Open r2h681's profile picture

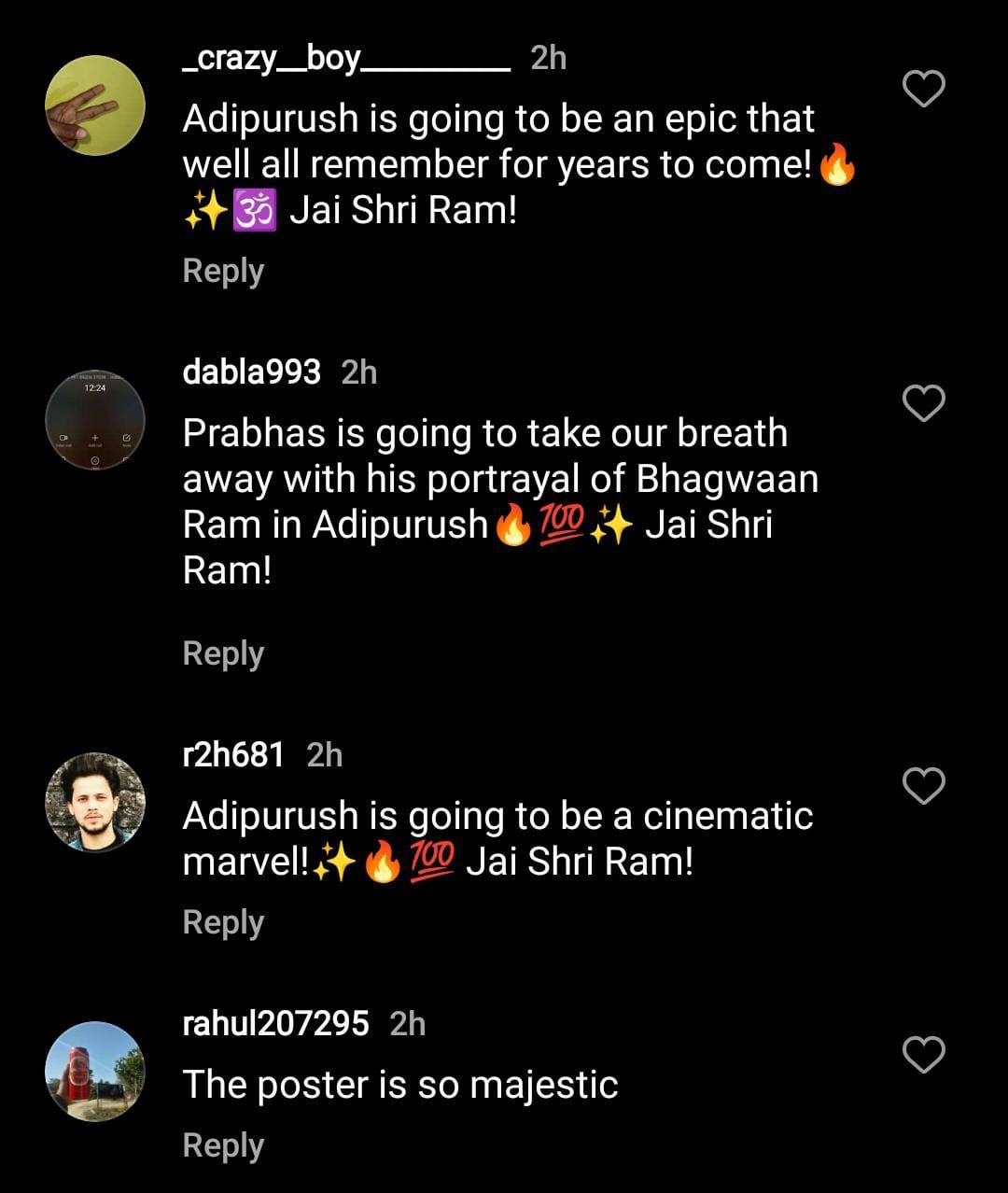[x=95, y=802]
